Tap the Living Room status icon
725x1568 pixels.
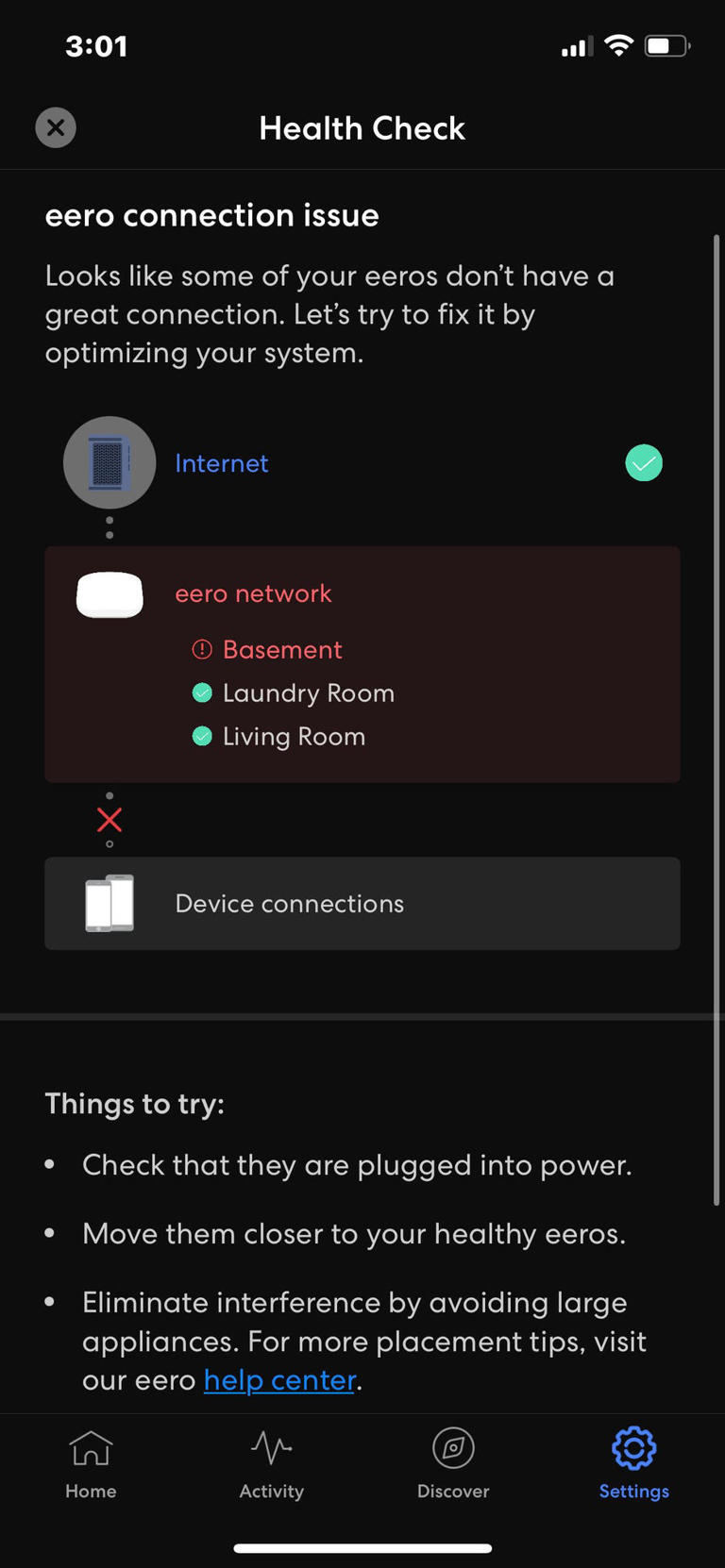tap(201, 736)
